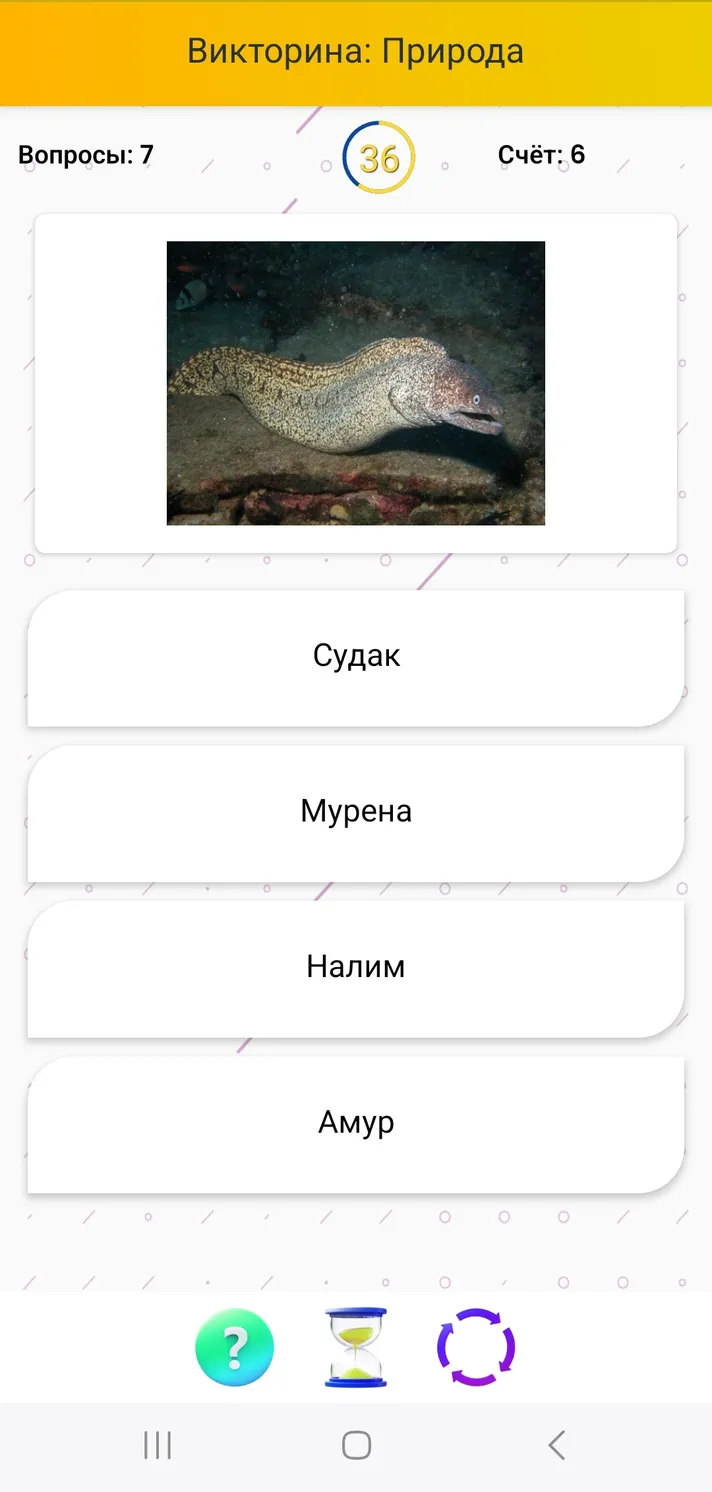The image size is (712, 1492).
Task: Swap the question with purple arrows icon
Action: tap(476, 1347)
